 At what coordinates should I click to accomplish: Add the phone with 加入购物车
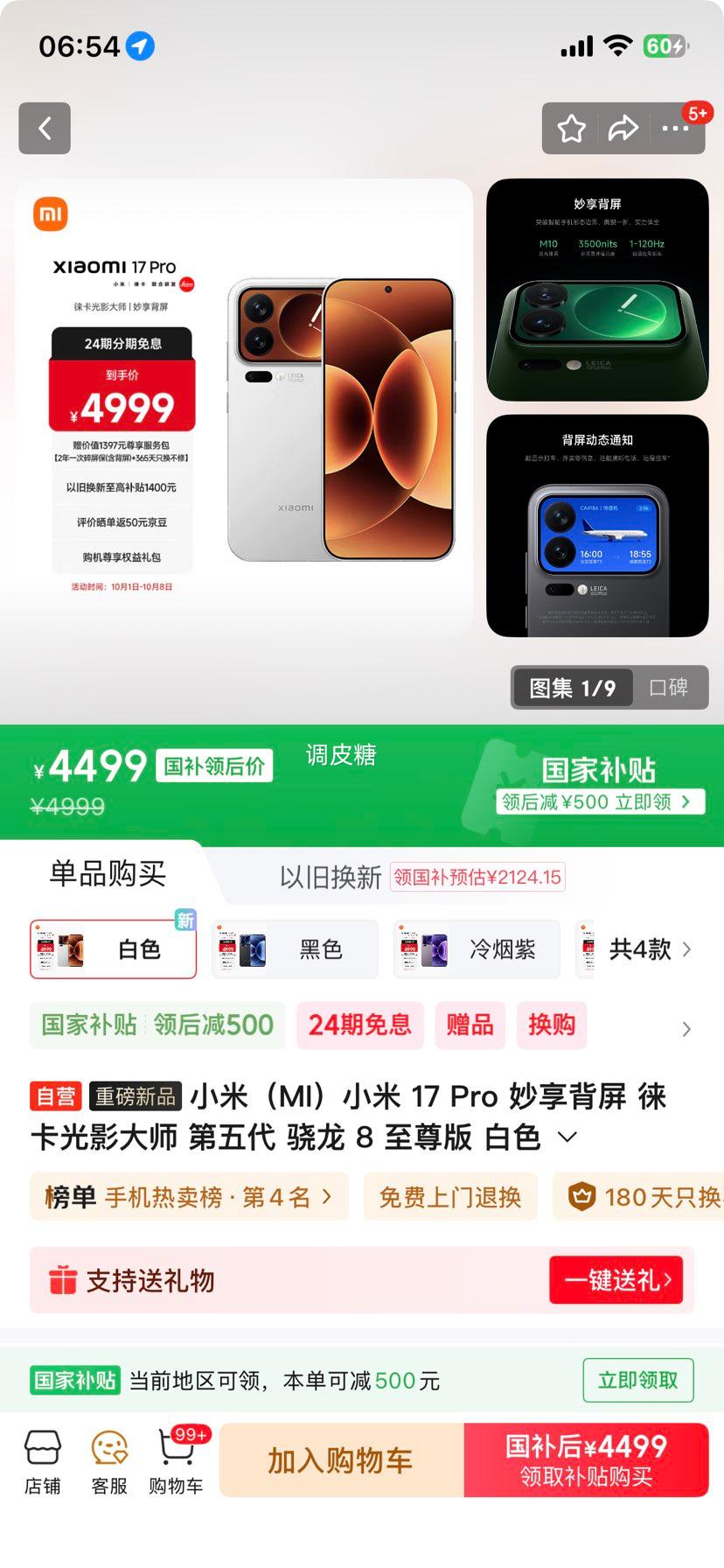click(340, 1460)
